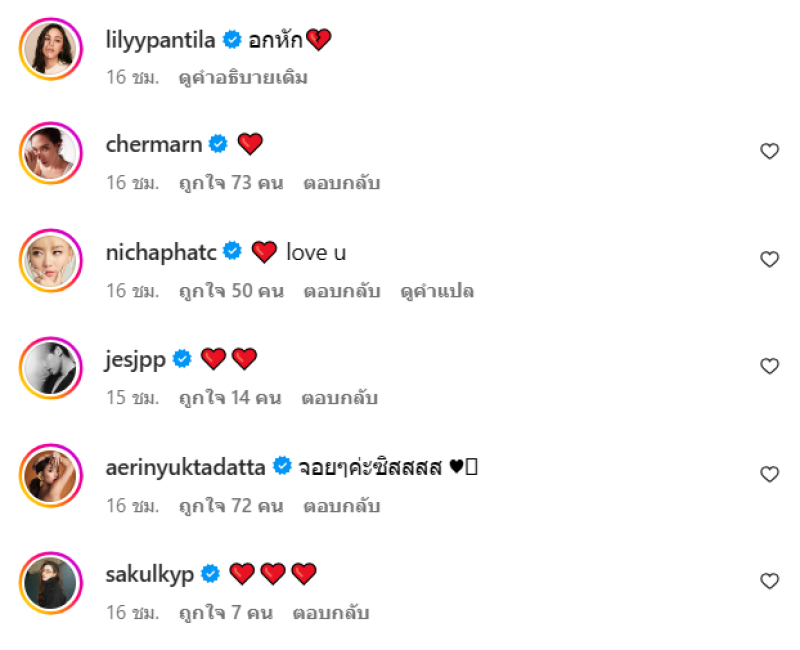Image resolution: width=800 pixels, height=650 pixels.
Task: Like nichaphatc's love u comment
Action: pyautogui.click(x=769, y=259)
